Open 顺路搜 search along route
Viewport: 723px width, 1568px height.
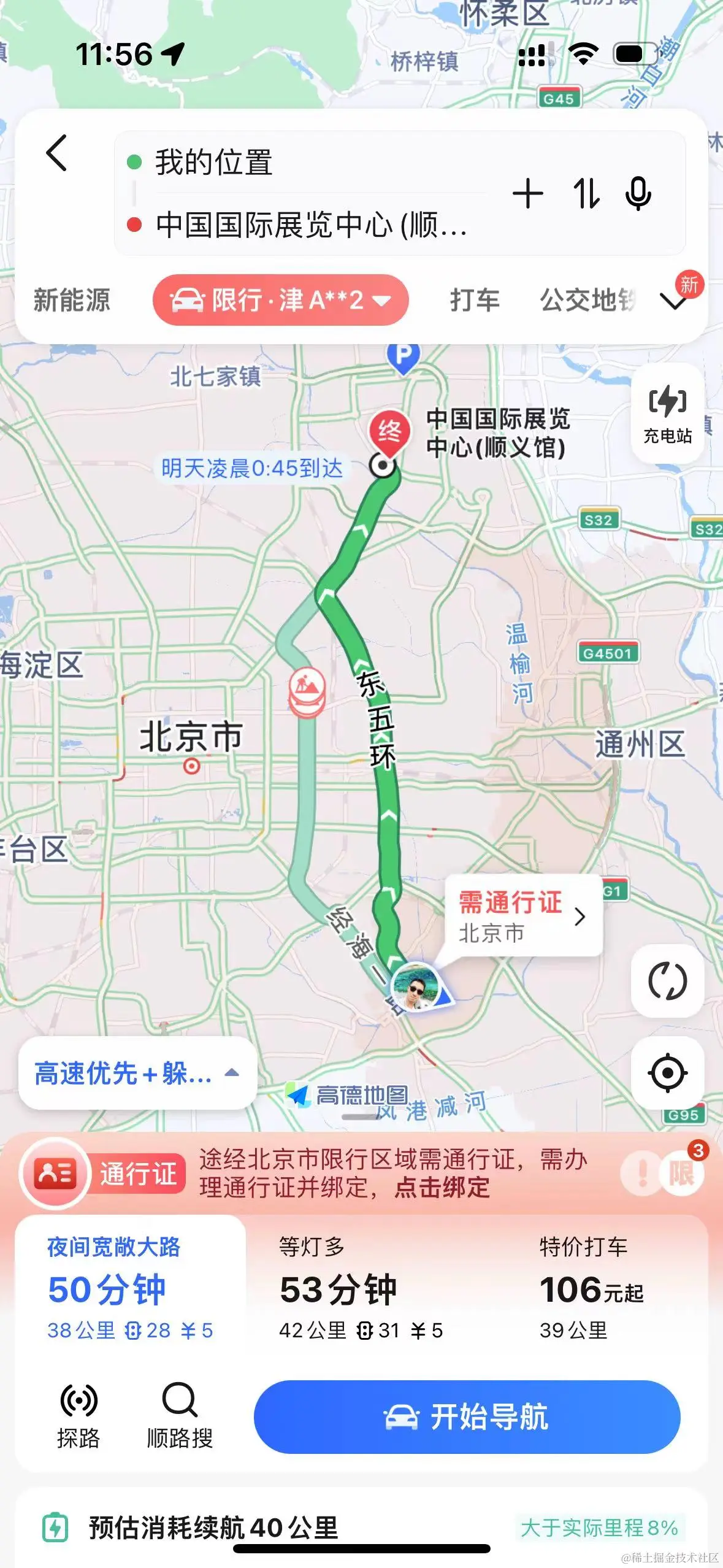pyautogui.click(x=180, y=1416)
